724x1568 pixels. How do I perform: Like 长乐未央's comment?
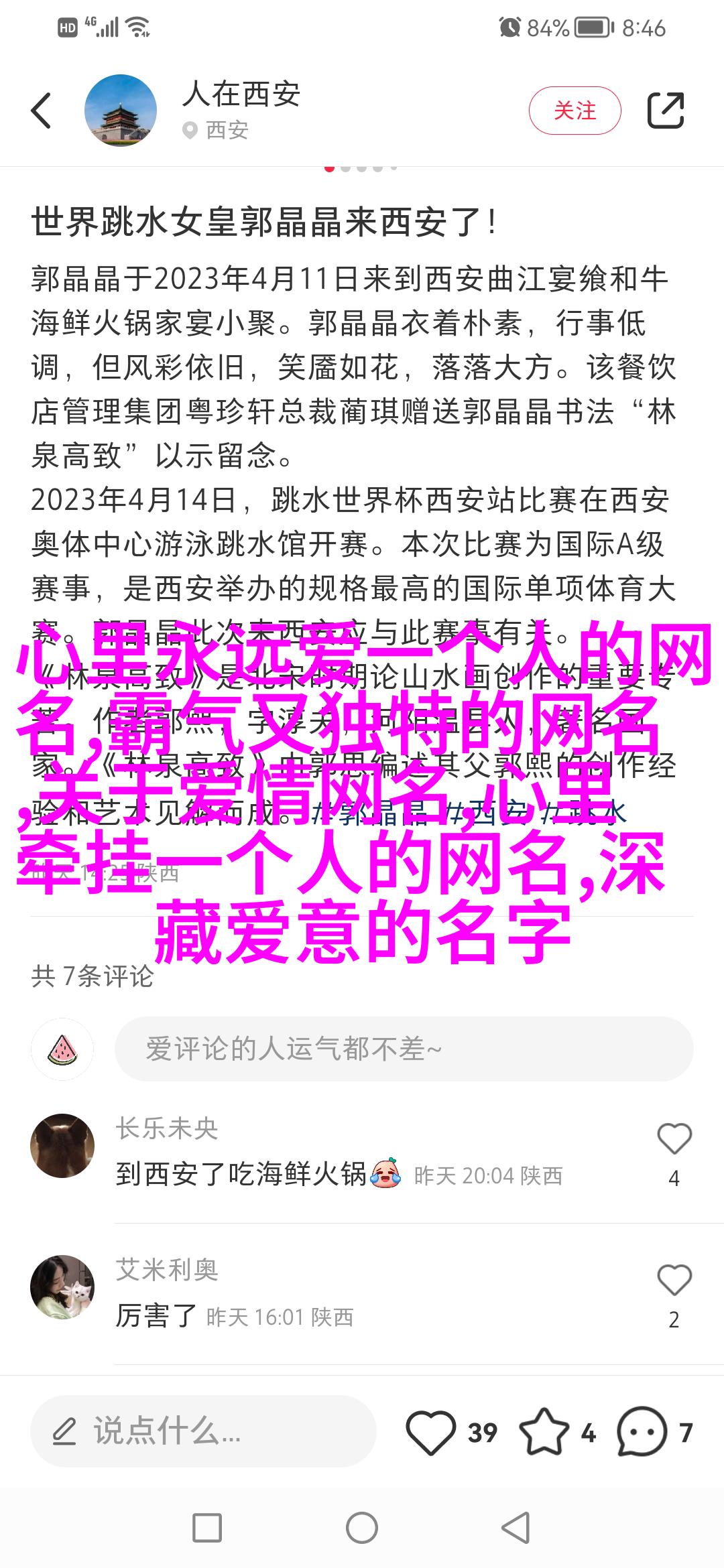point(674,1139)
